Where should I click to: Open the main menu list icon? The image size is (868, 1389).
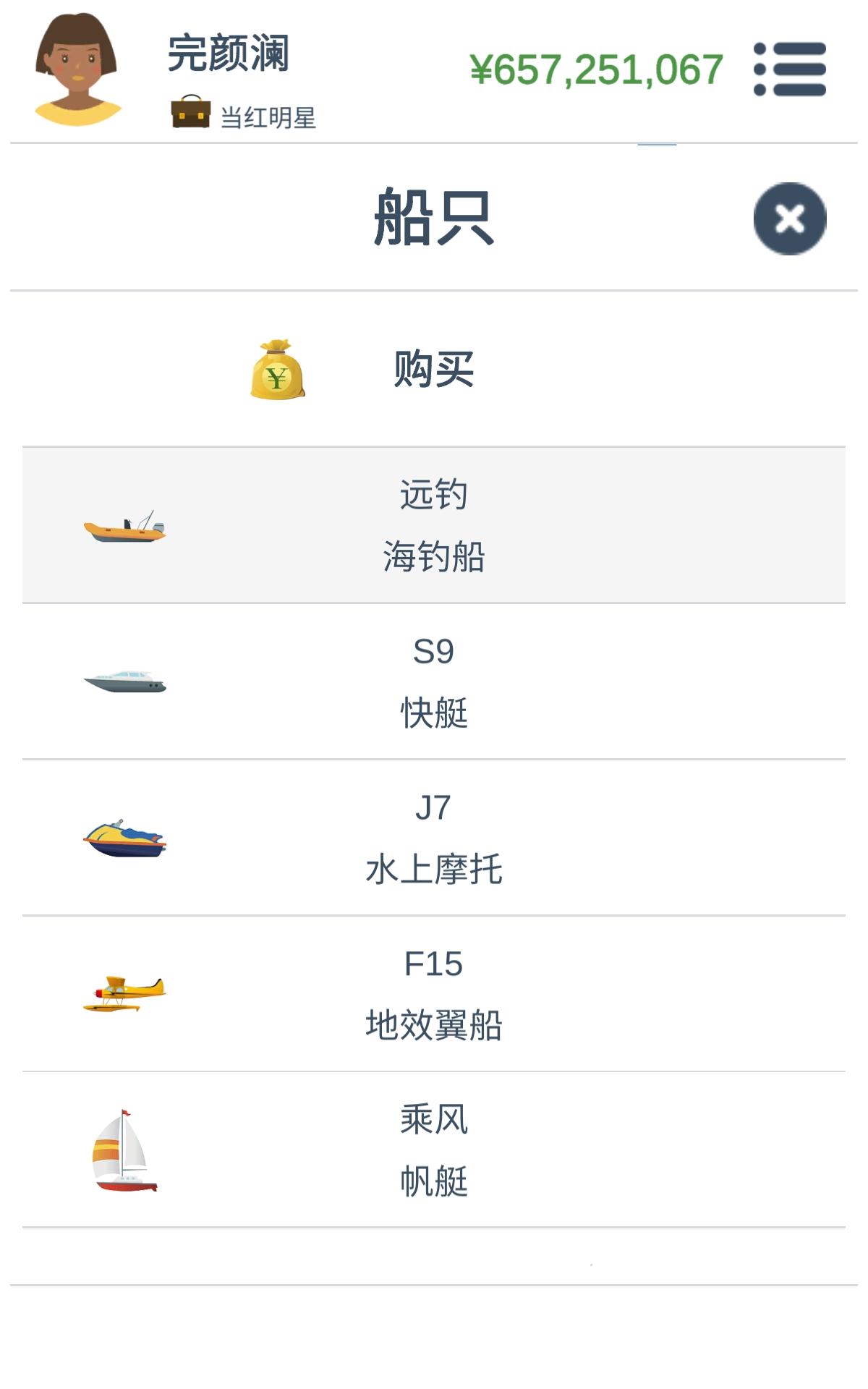coord(789,69)
